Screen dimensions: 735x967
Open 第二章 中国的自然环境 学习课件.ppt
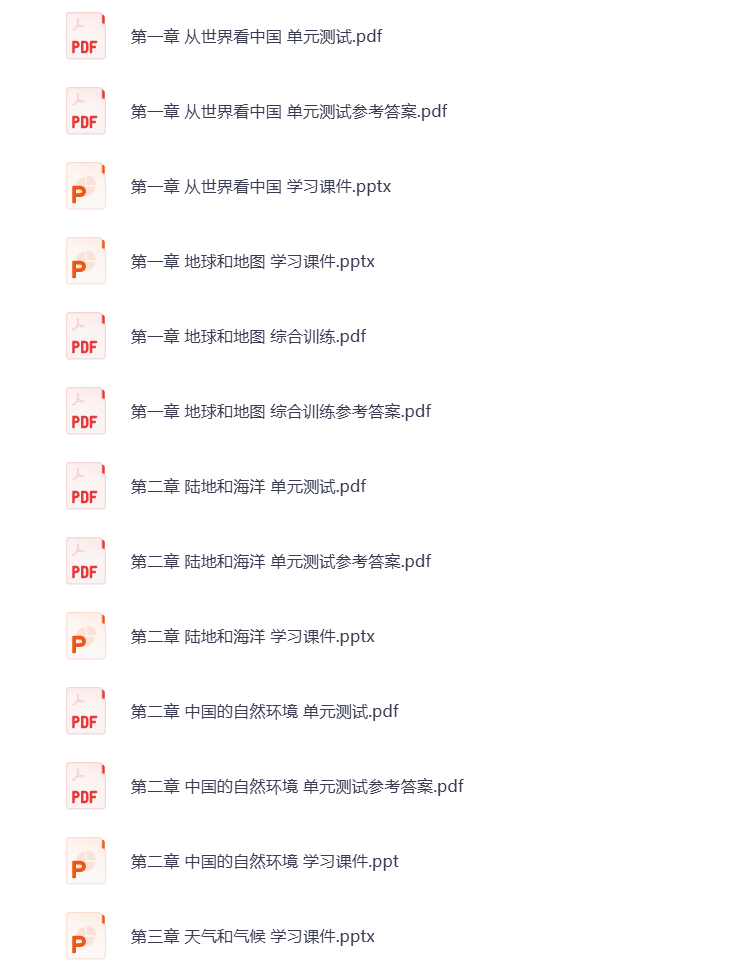coord(264,860)
